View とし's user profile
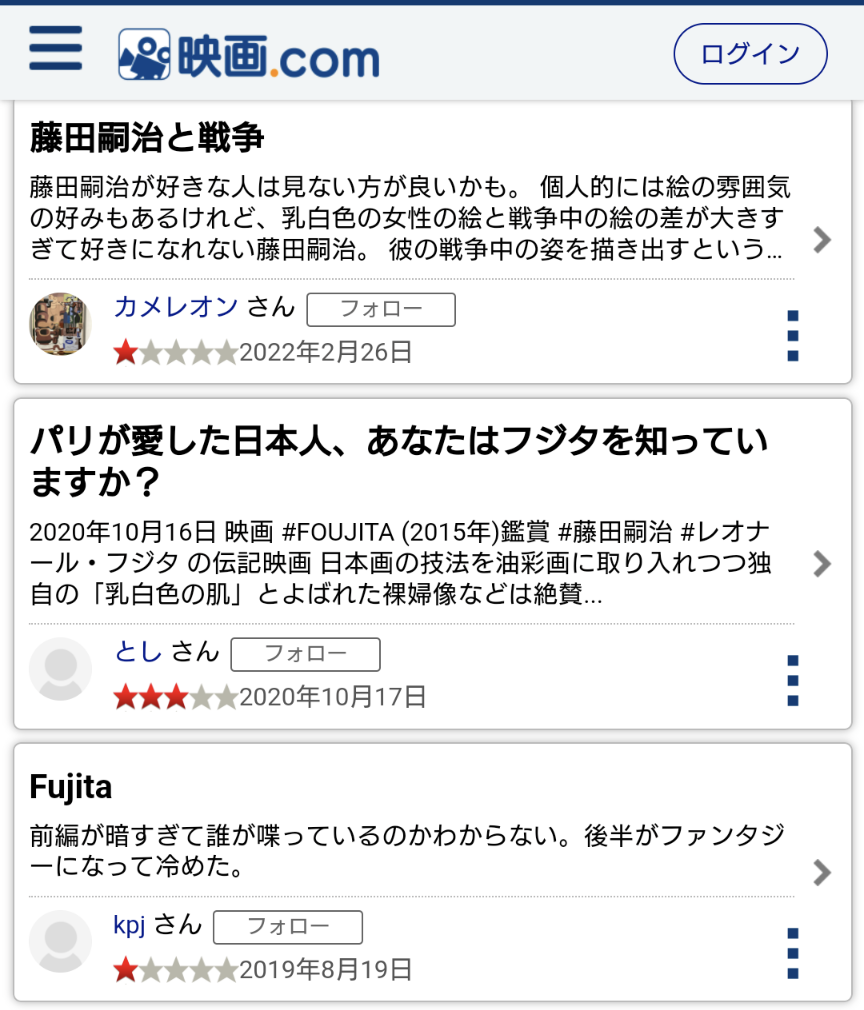This screenshot has height=1010, width=864. [138, 652]
